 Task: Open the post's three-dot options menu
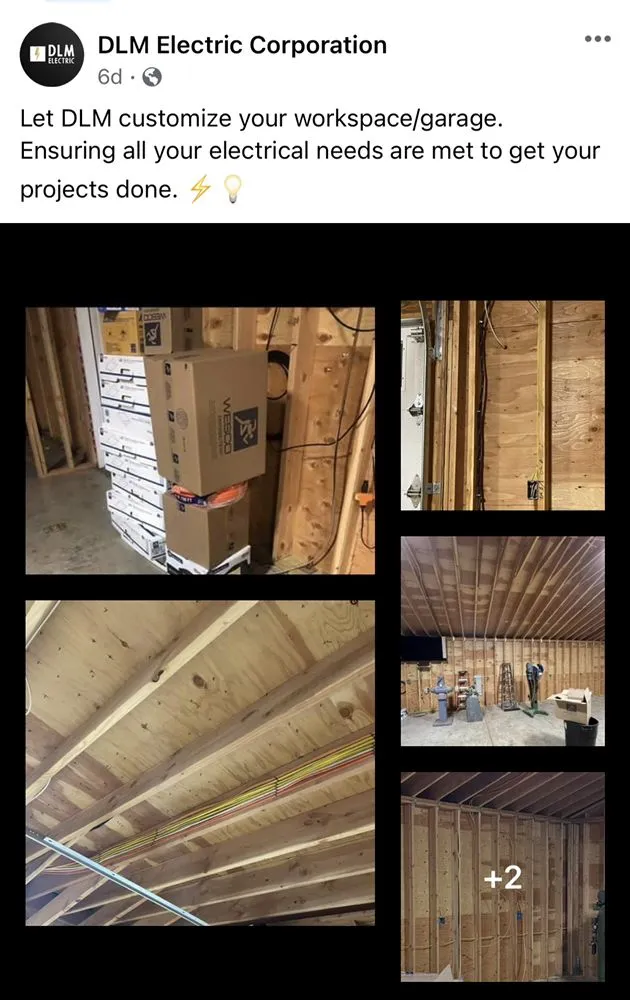click(597, 39)
